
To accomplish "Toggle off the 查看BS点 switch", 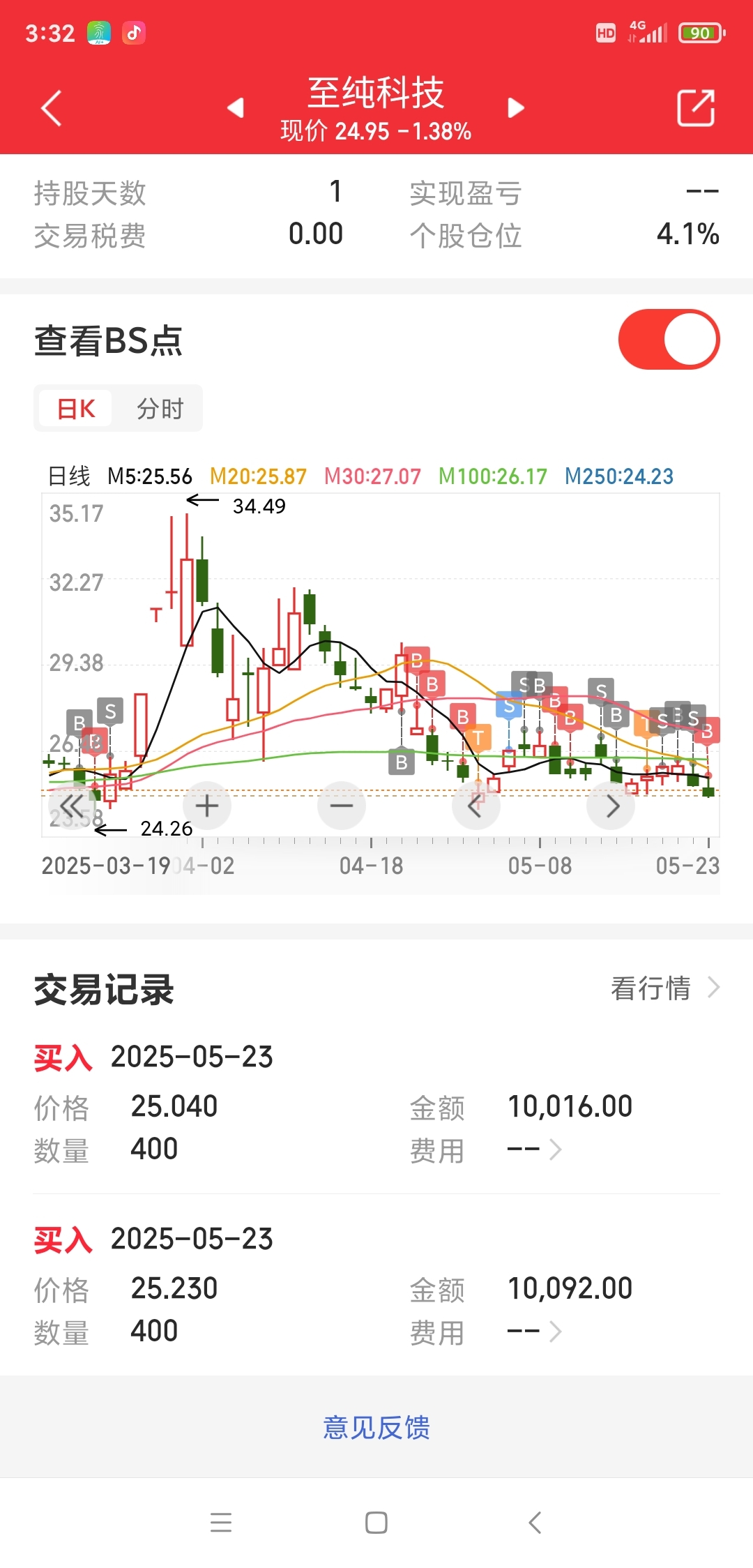I will 669,340.
